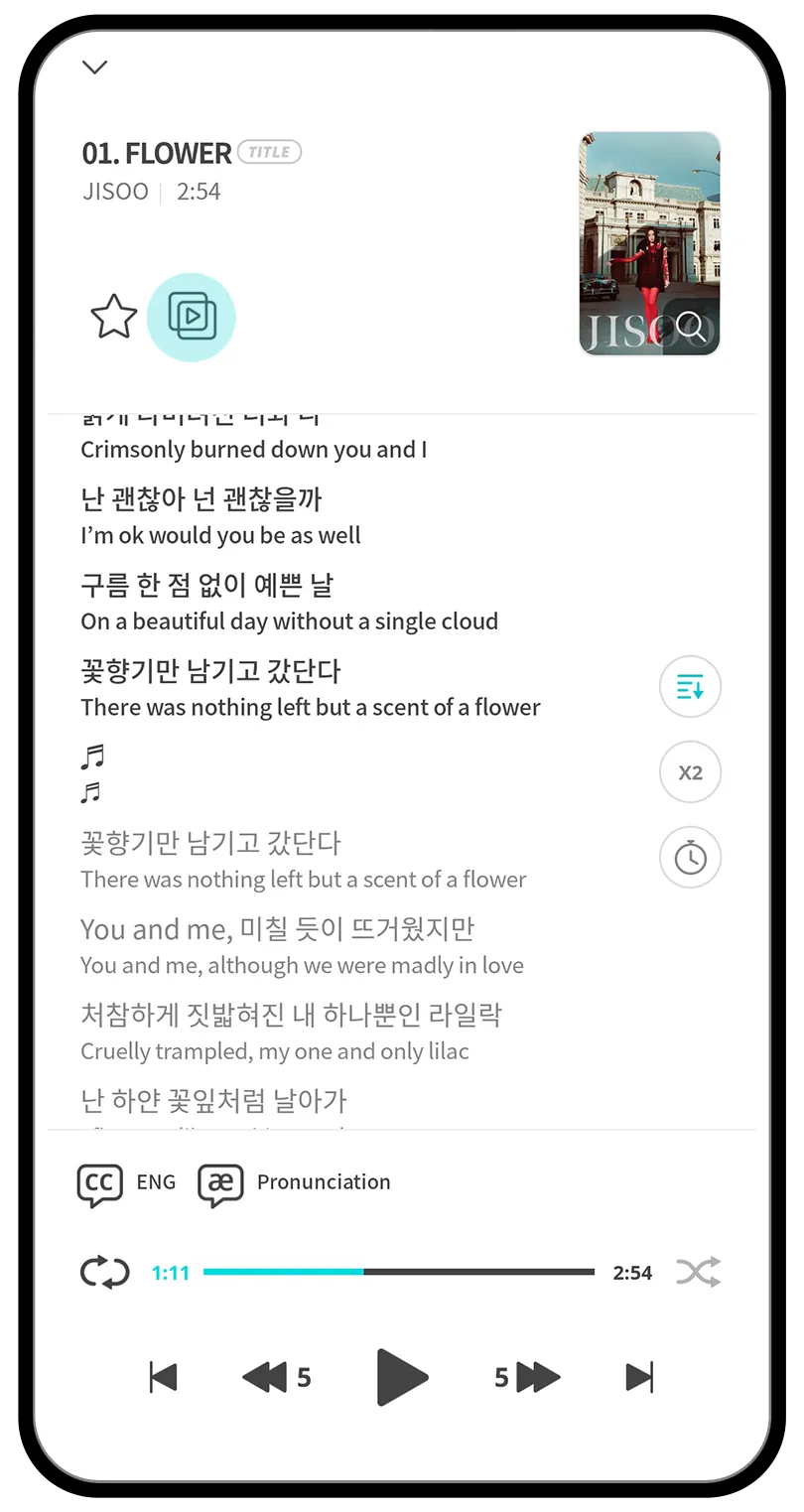The image size is (804, 1512).
Task: Tap the X2 speed button
Action: [690, 772]
